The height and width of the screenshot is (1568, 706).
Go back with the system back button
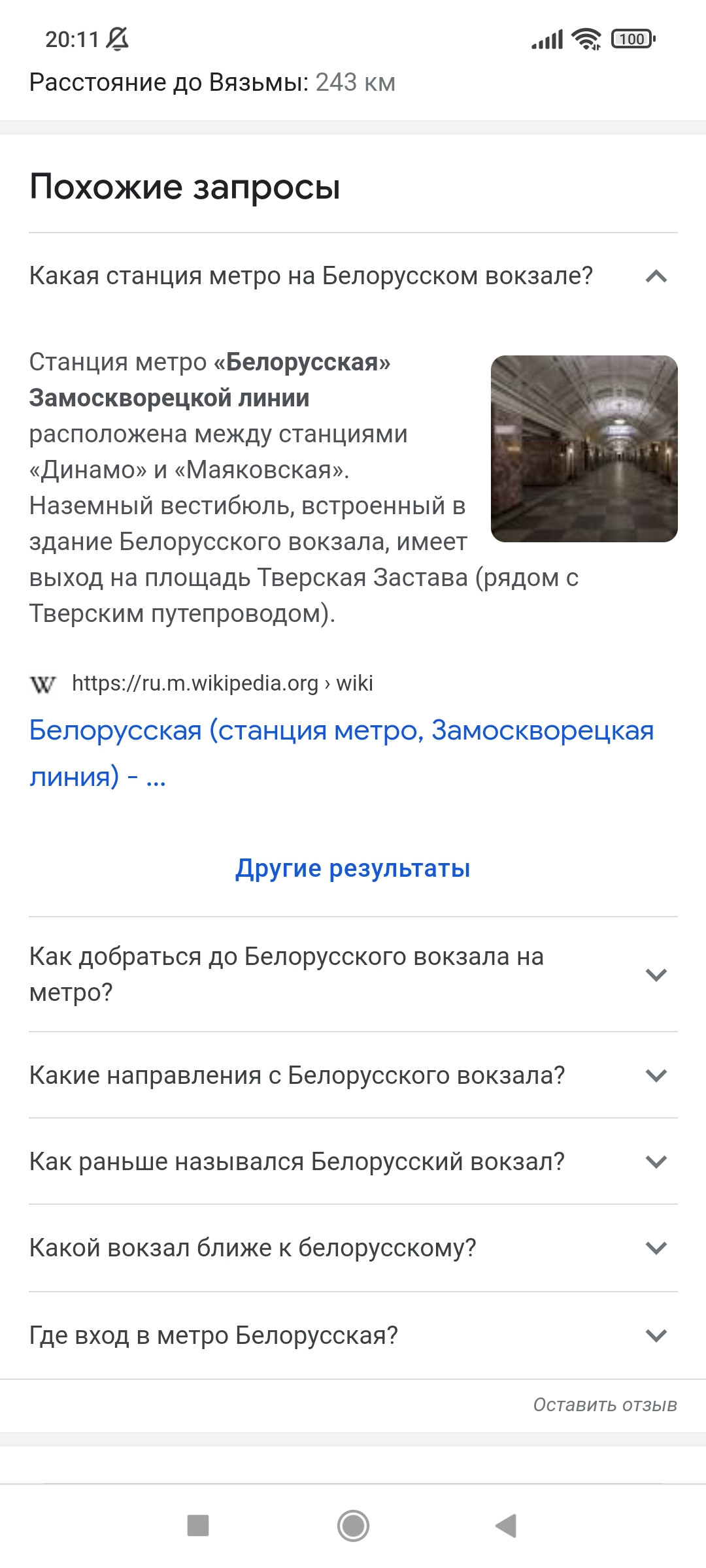(x=506, y=1526)
